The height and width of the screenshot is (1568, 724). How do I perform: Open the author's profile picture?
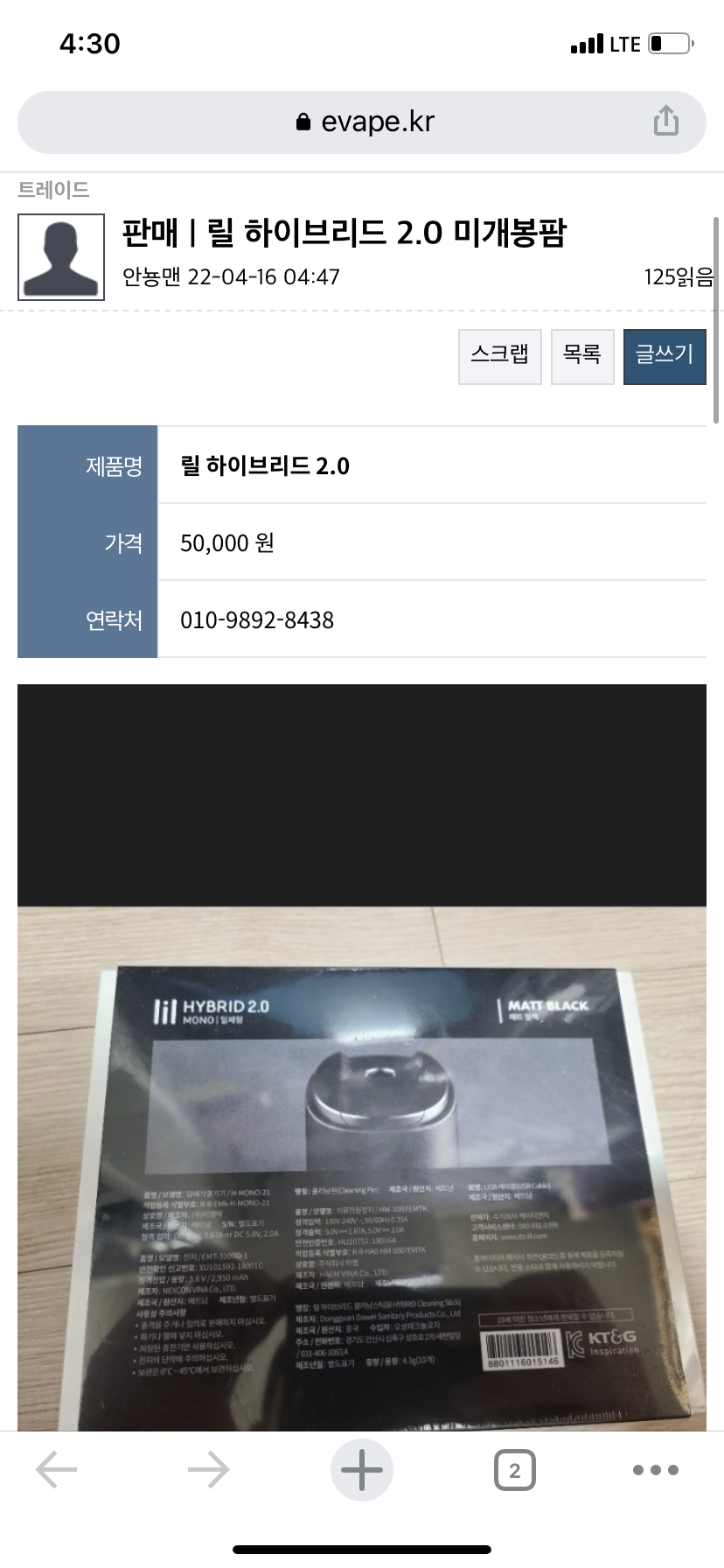61,257
